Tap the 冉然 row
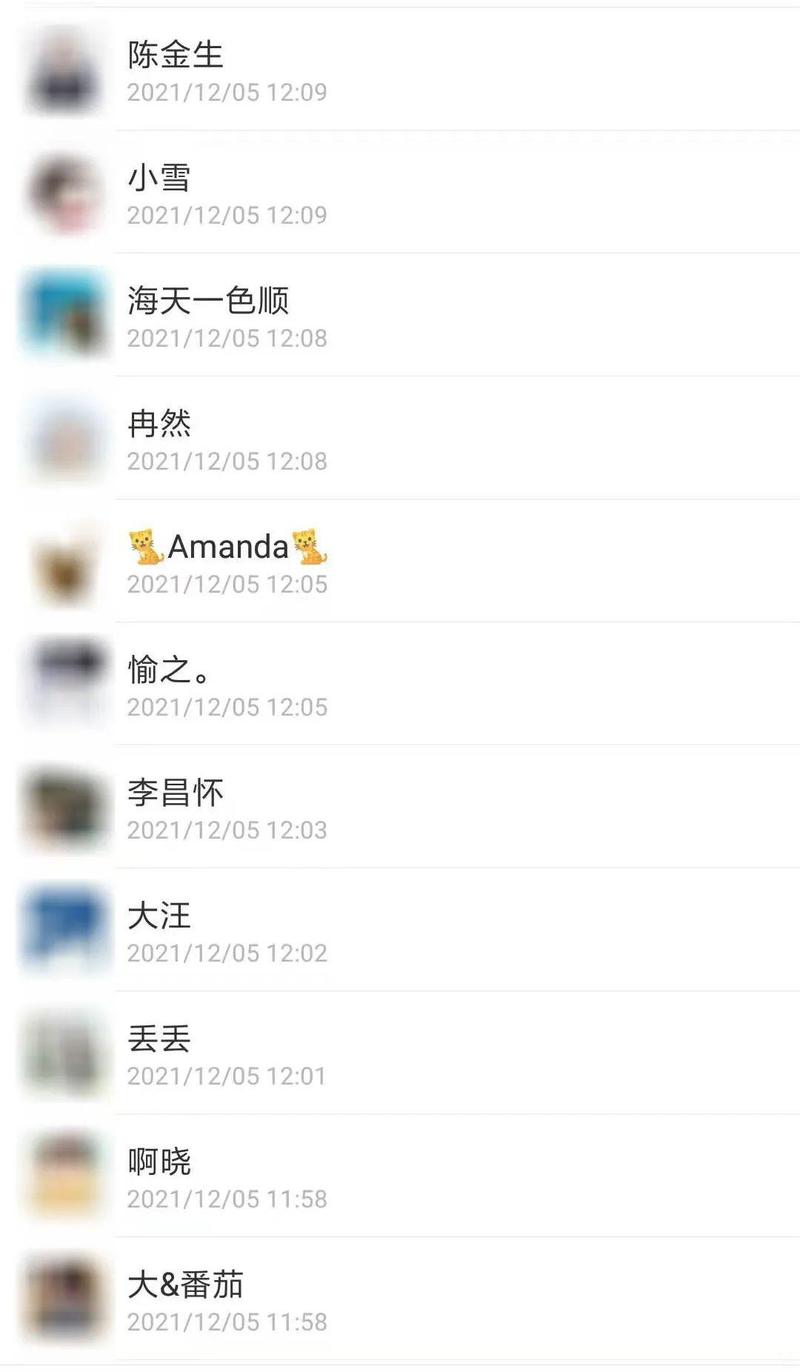800x1372 pixels. (400, 439)
